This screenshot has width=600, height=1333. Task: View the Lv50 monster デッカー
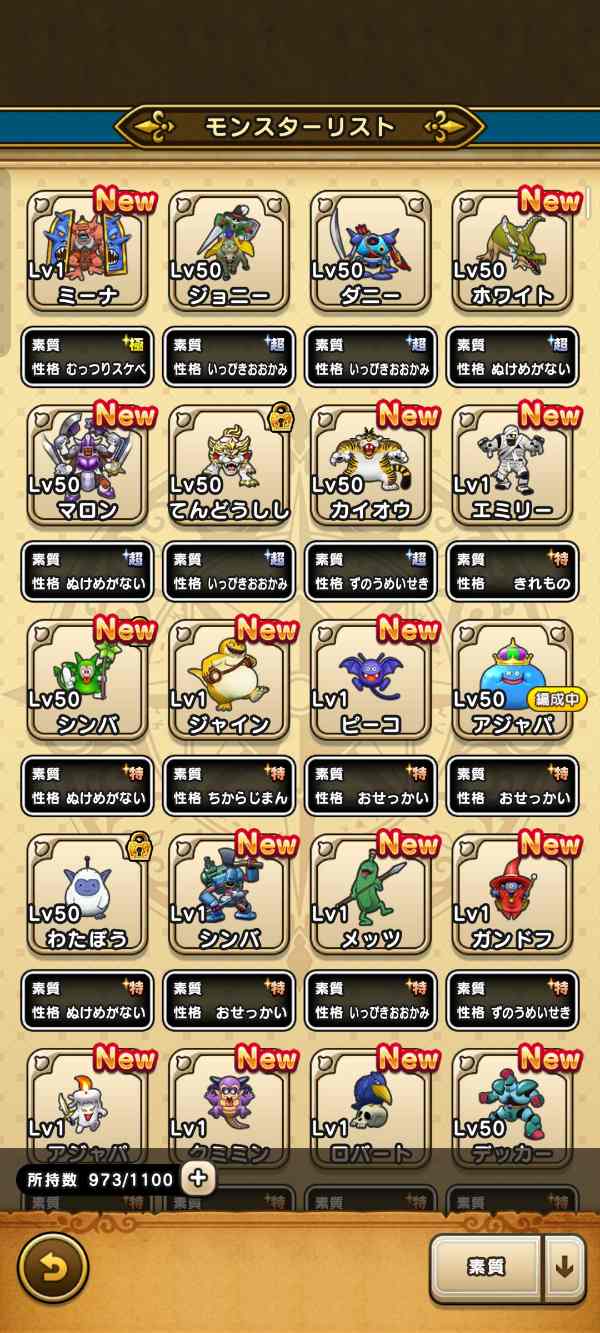(x=513, y=1105)
